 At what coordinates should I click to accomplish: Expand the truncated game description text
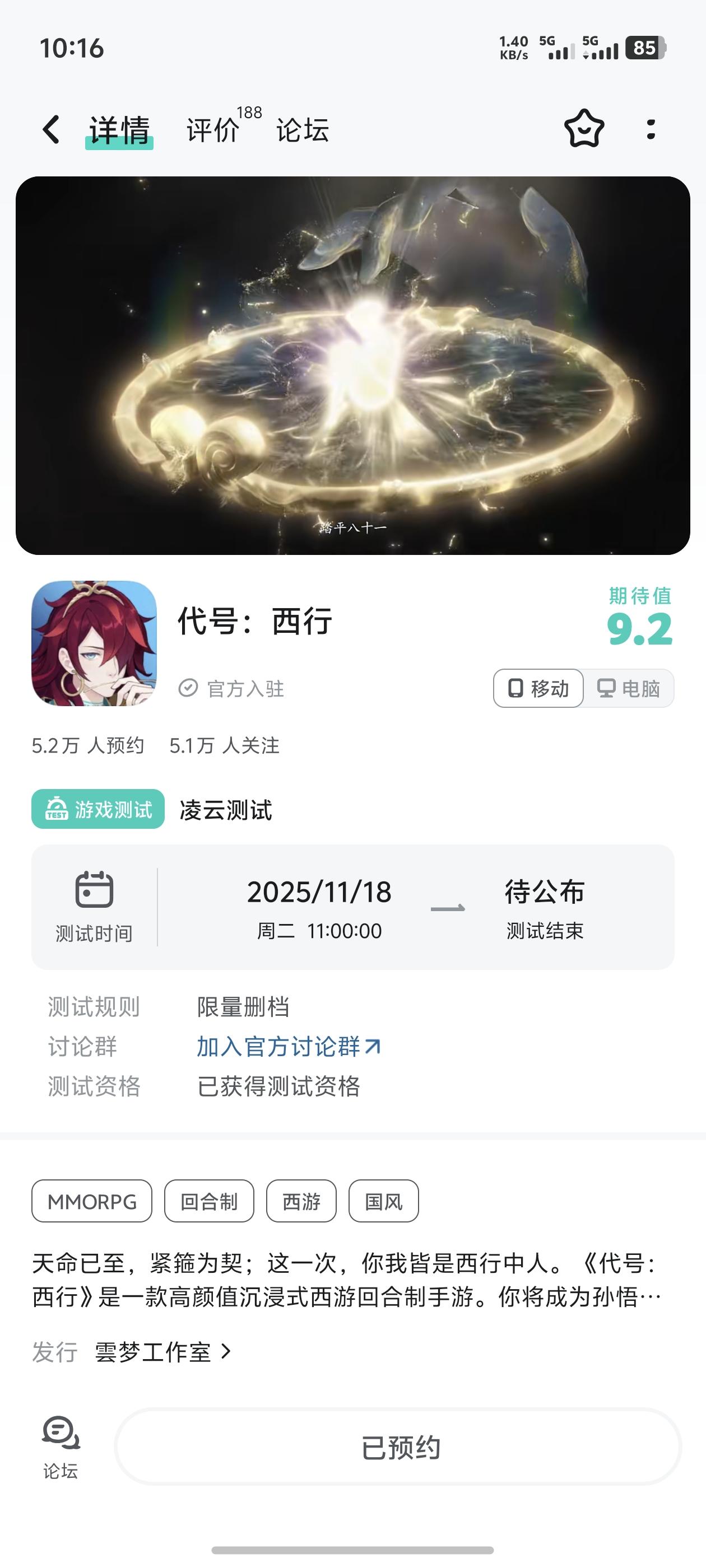[x=352, y=1283]
